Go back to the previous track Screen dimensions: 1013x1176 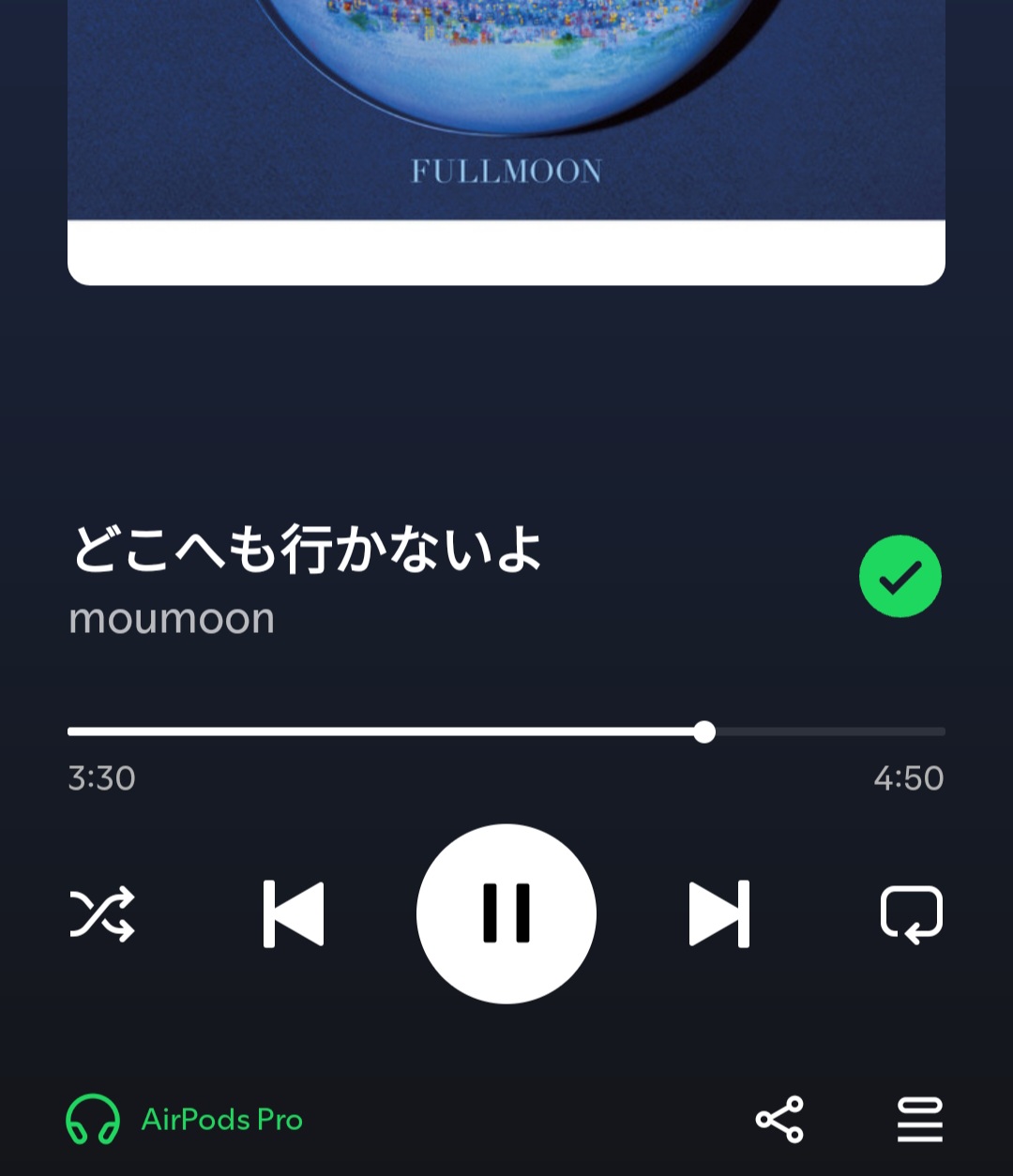pos(294,913)
